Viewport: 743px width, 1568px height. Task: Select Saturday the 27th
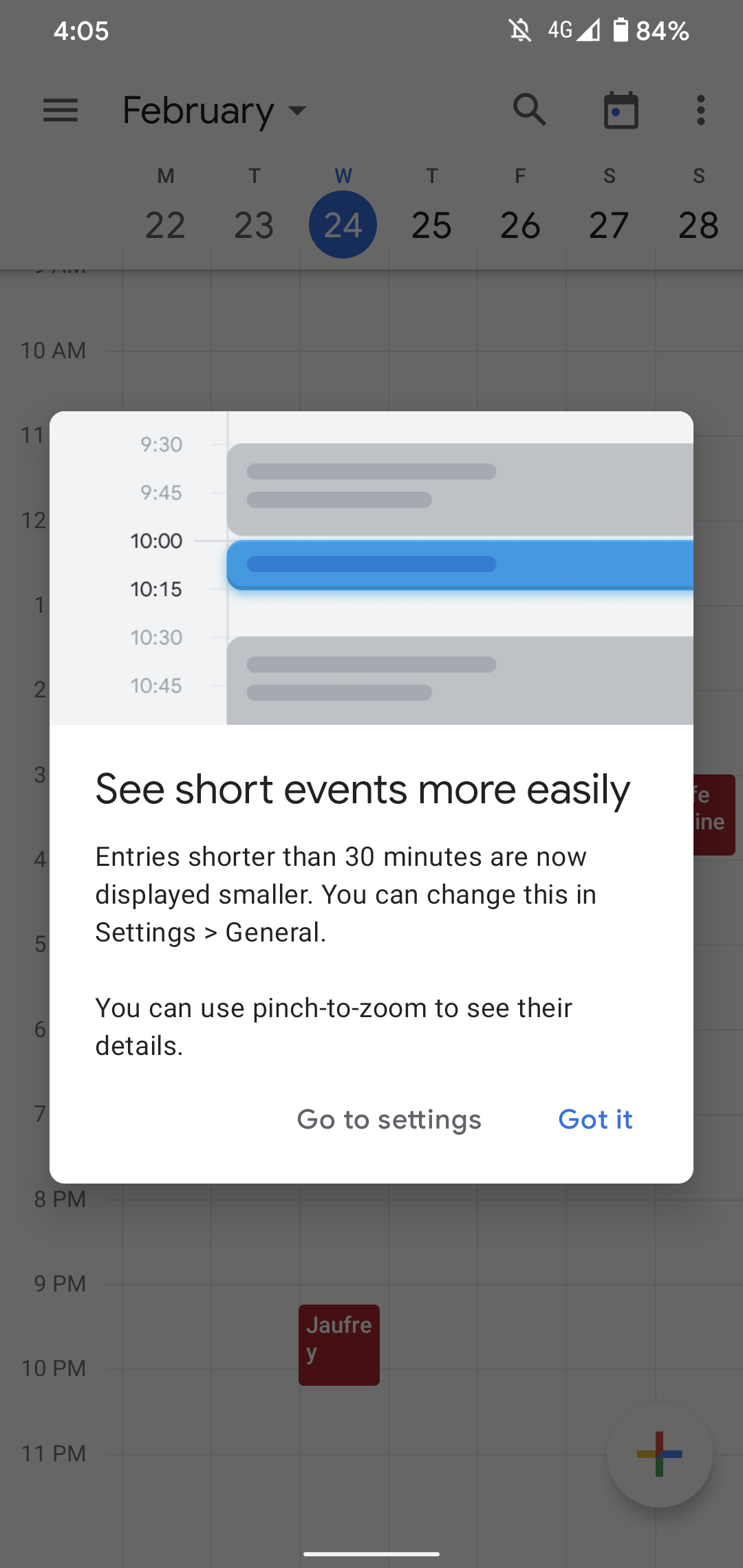point(608,224)
